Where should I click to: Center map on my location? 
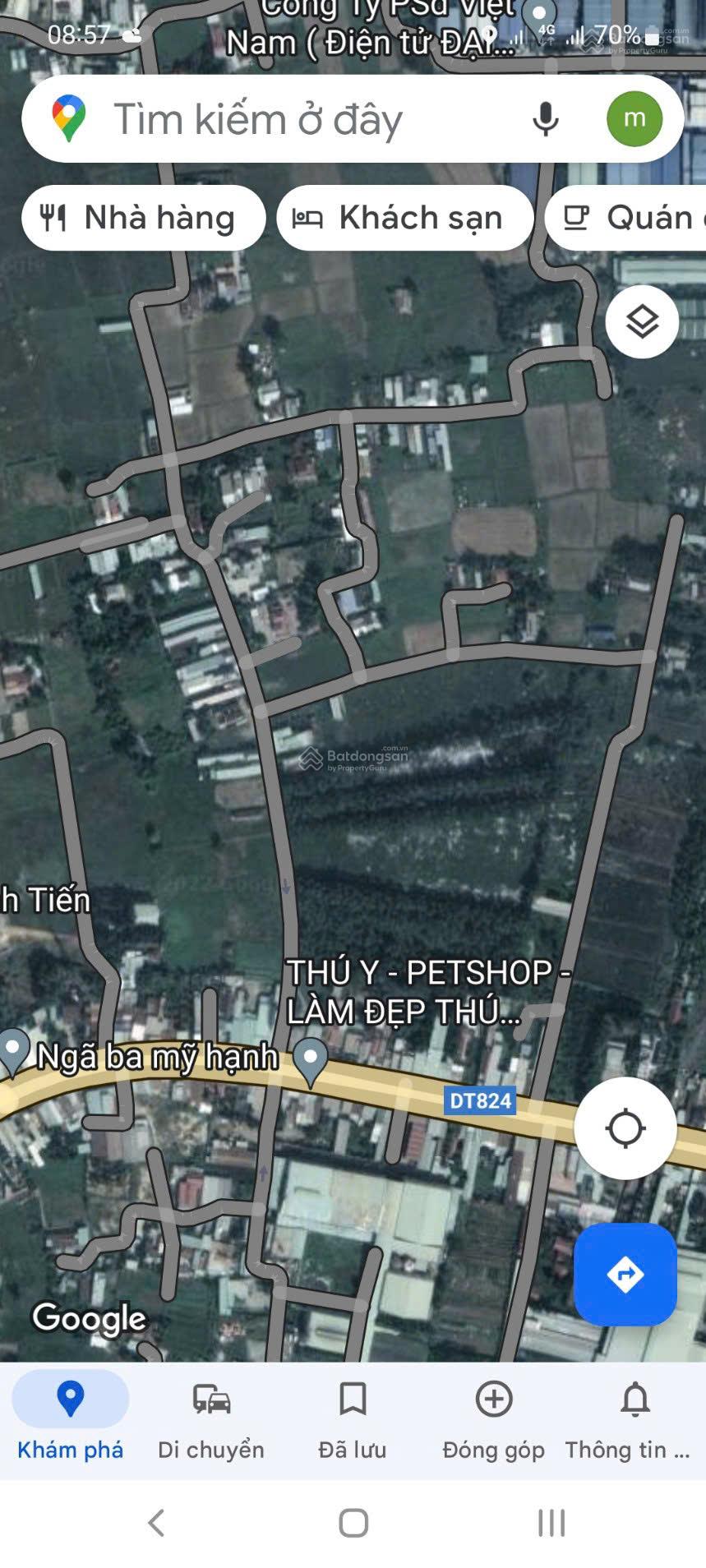pyautogui.click(x=625, y=1128)
